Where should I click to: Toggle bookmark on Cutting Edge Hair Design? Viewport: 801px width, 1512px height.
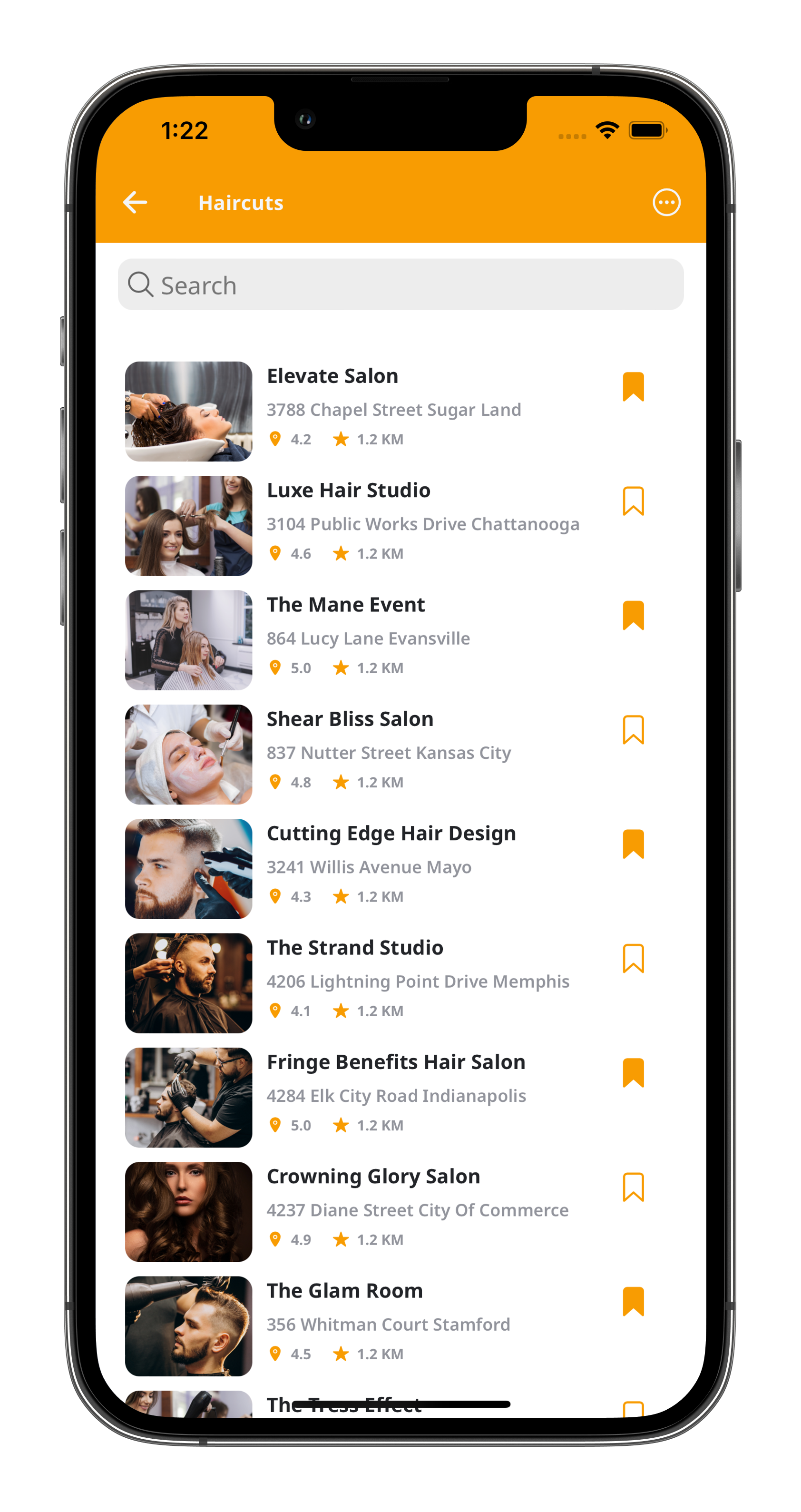tap(633, 844)
